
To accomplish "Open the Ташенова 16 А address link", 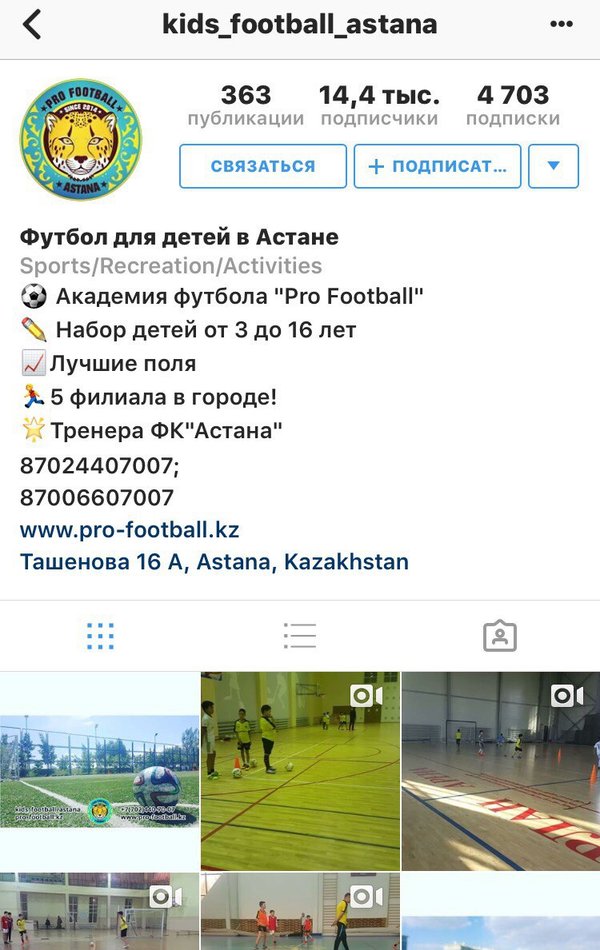I will click(x=214, y=561).
